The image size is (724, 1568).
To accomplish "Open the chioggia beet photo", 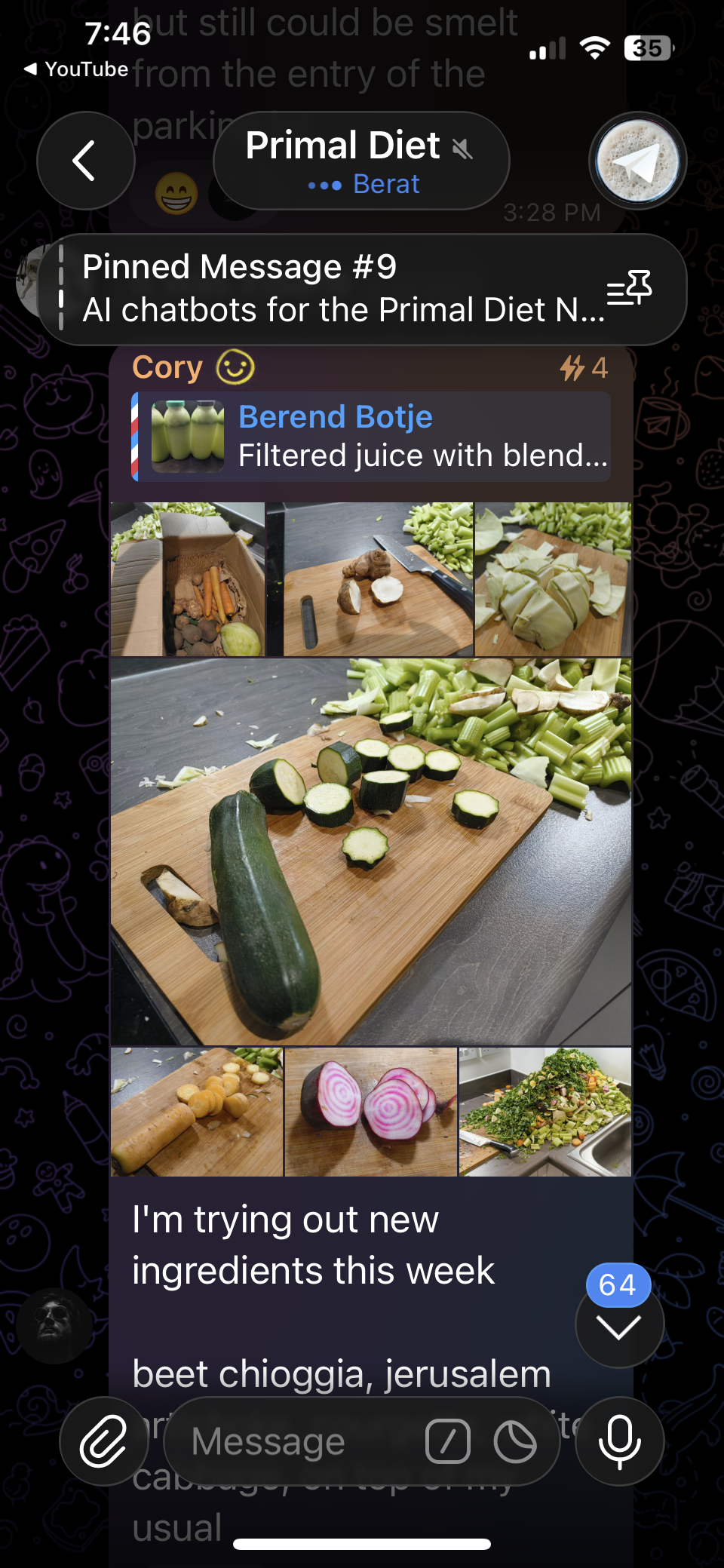I will [370, 1111].
